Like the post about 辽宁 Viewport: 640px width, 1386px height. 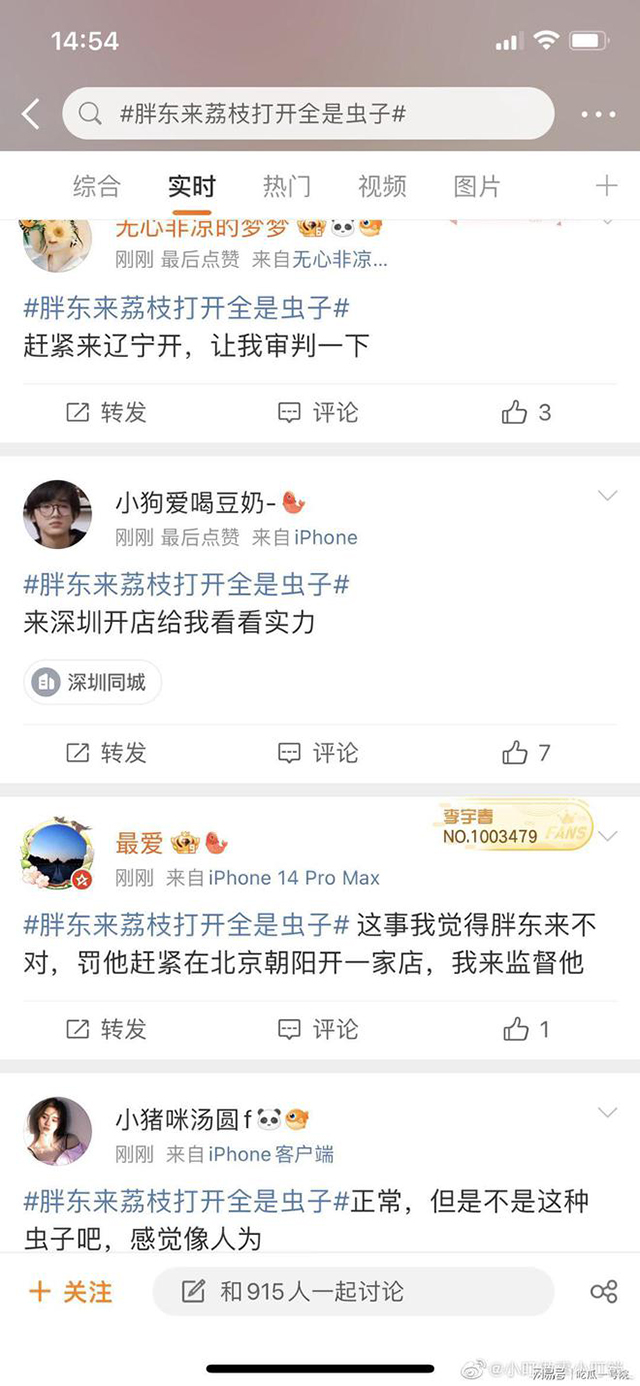(x=527, y=412)
